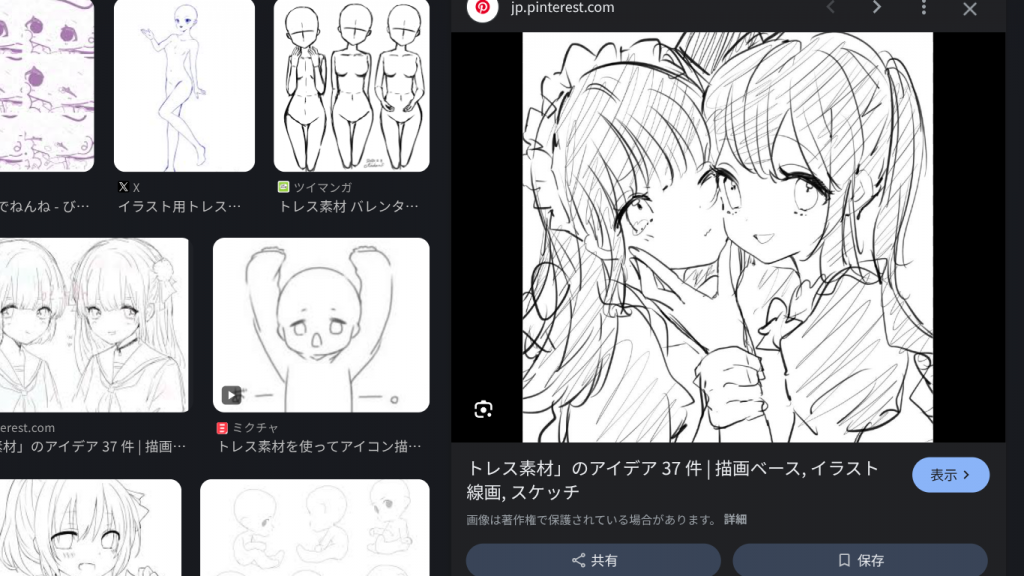
Task: Open the 詳細 copyright details link
Action: point(735,519)
